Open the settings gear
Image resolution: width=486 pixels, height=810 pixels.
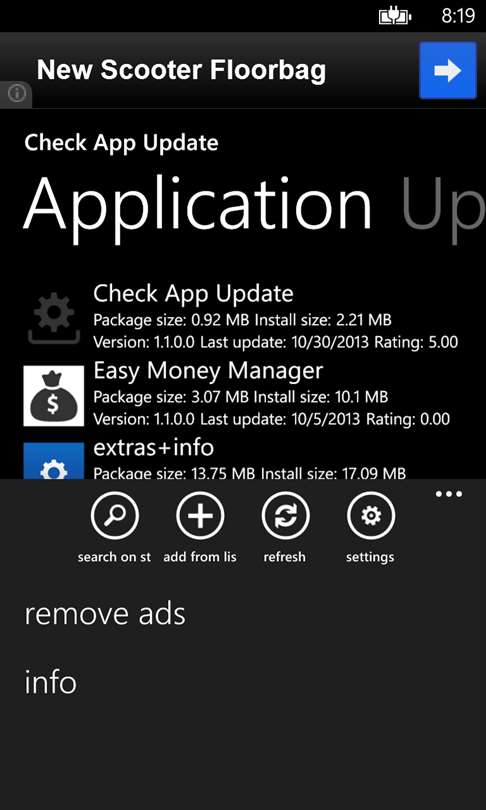coord(371,515)
